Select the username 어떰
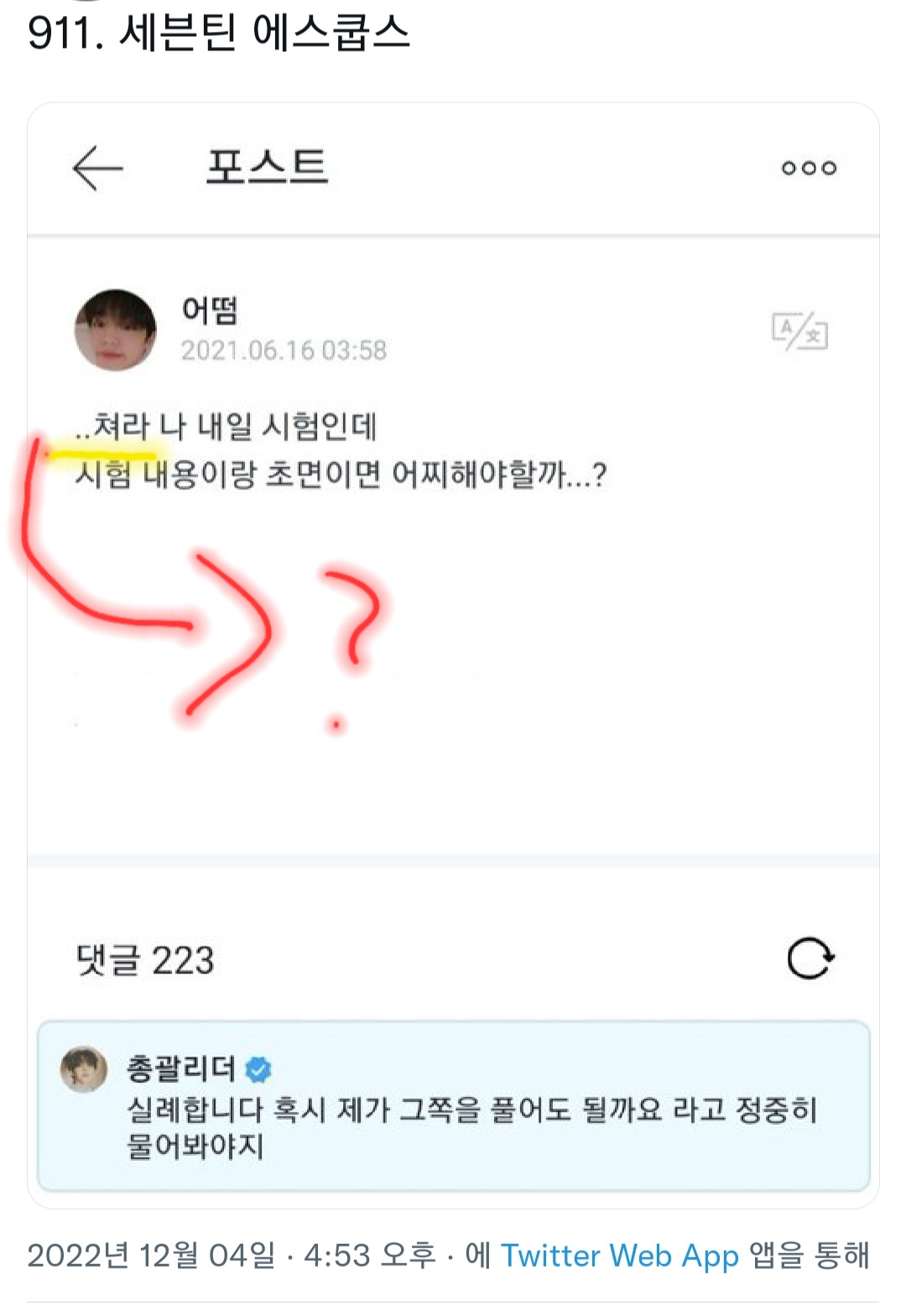The image size is (906, 1316). tap(210, 309)
